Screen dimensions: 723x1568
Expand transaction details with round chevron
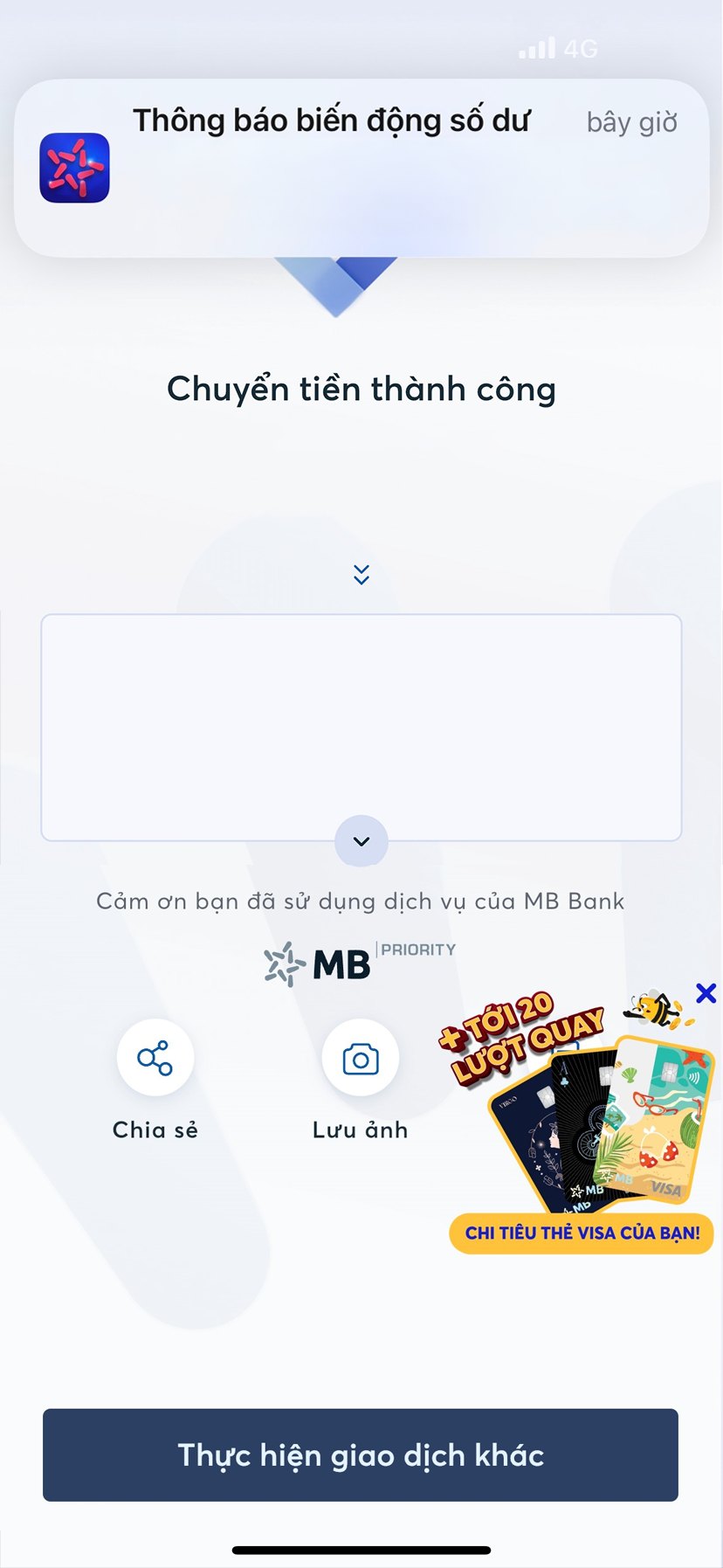click(361, 841)
